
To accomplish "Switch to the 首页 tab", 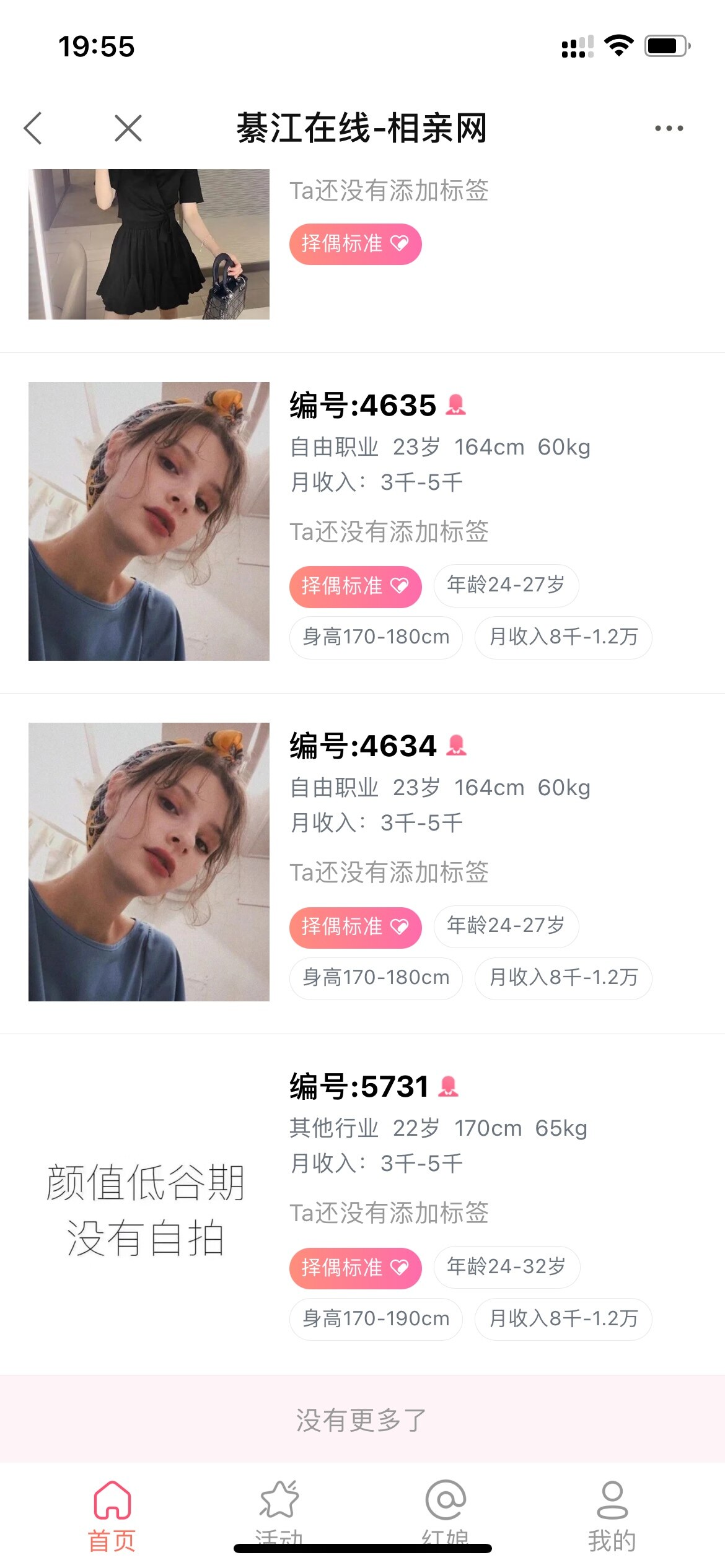I will (112, 1513).
